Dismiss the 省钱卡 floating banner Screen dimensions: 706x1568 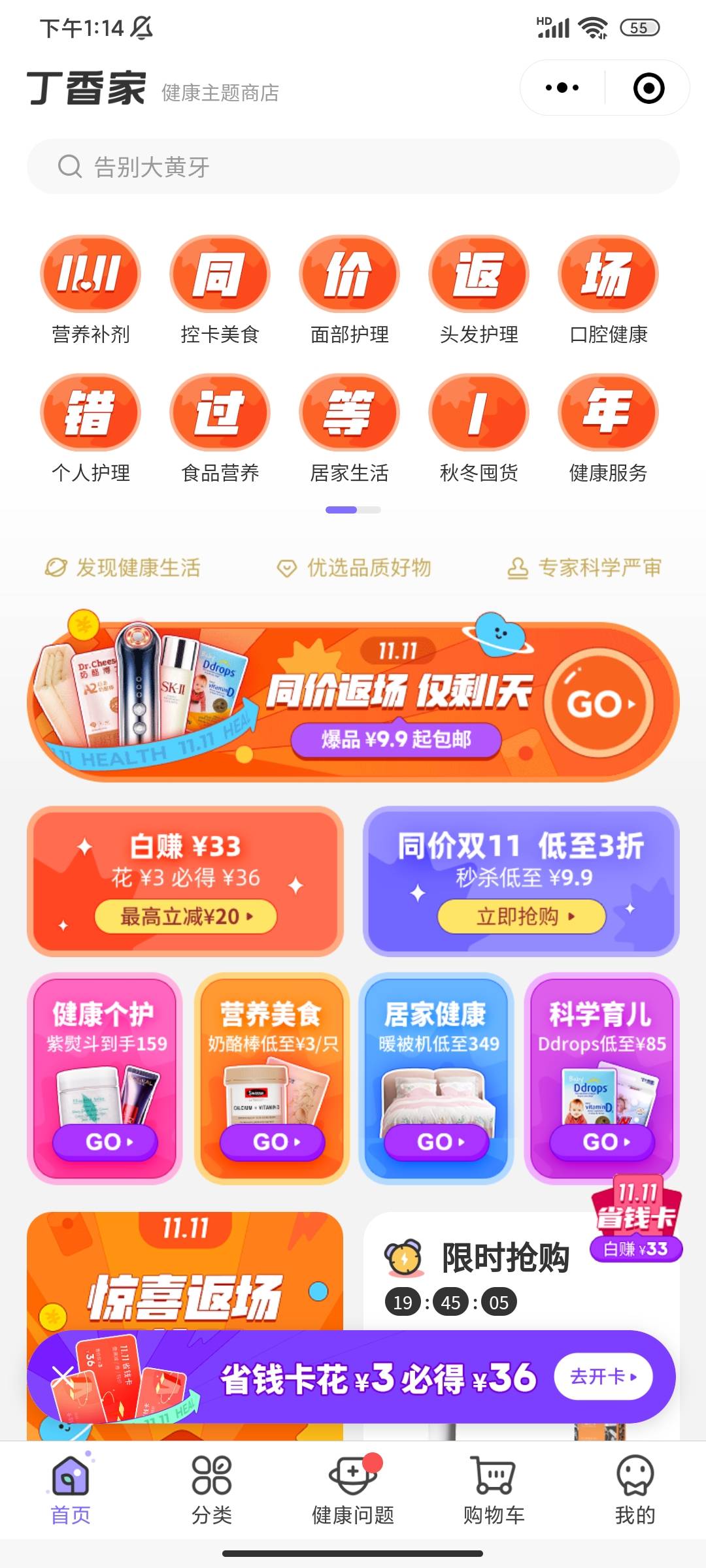pyautogui.click(x=63, y=1377)
